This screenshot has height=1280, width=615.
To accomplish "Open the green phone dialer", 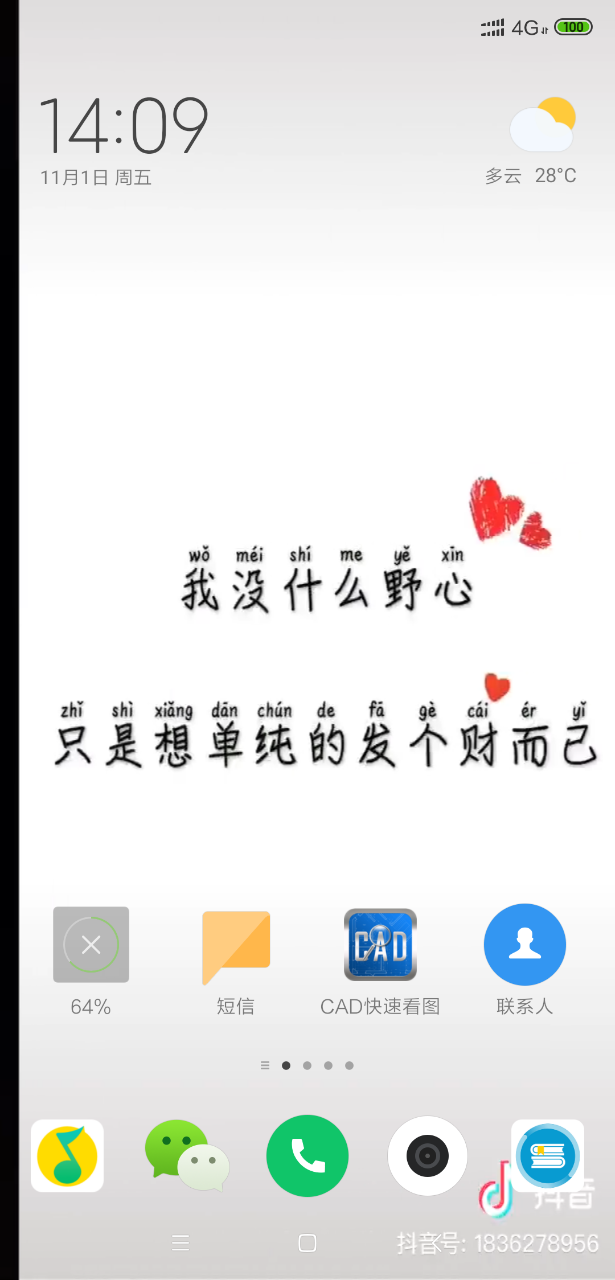I will point(307,1156).
